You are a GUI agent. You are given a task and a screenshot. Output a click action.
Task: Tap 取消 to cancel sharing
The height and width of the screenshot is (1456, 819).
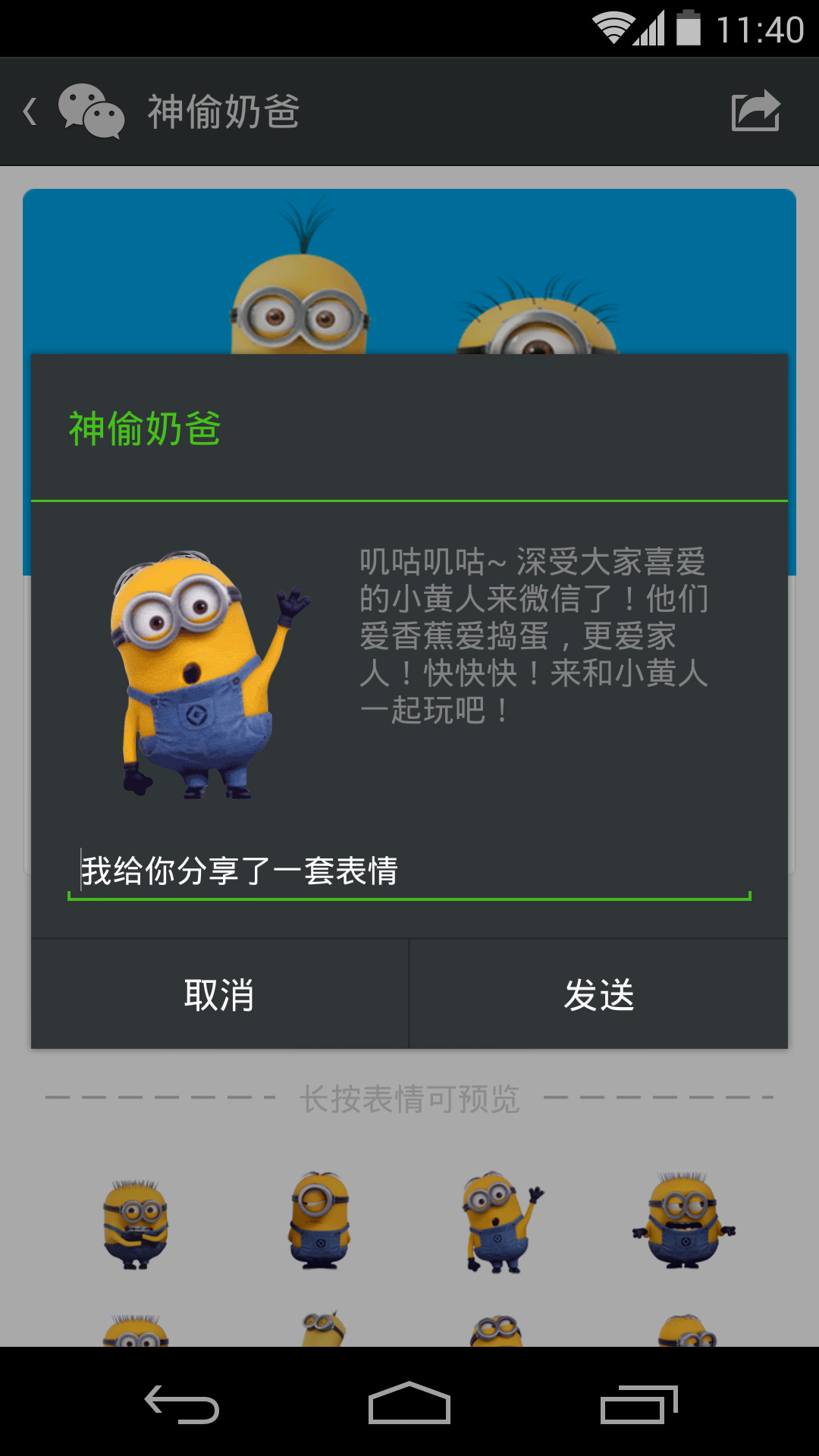pos(220,994)
